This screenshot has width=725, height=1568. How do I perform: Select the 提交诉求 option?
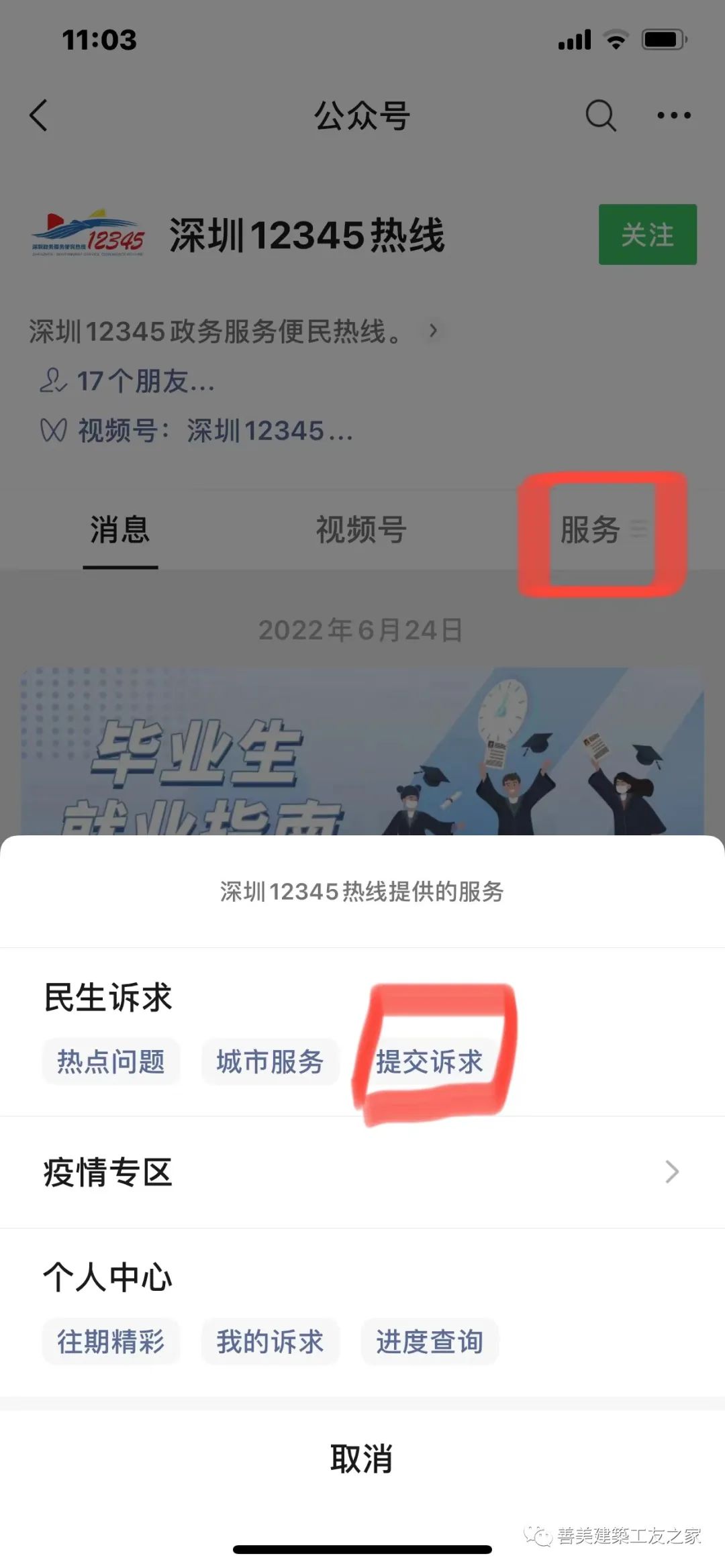tap(430, 1061)
